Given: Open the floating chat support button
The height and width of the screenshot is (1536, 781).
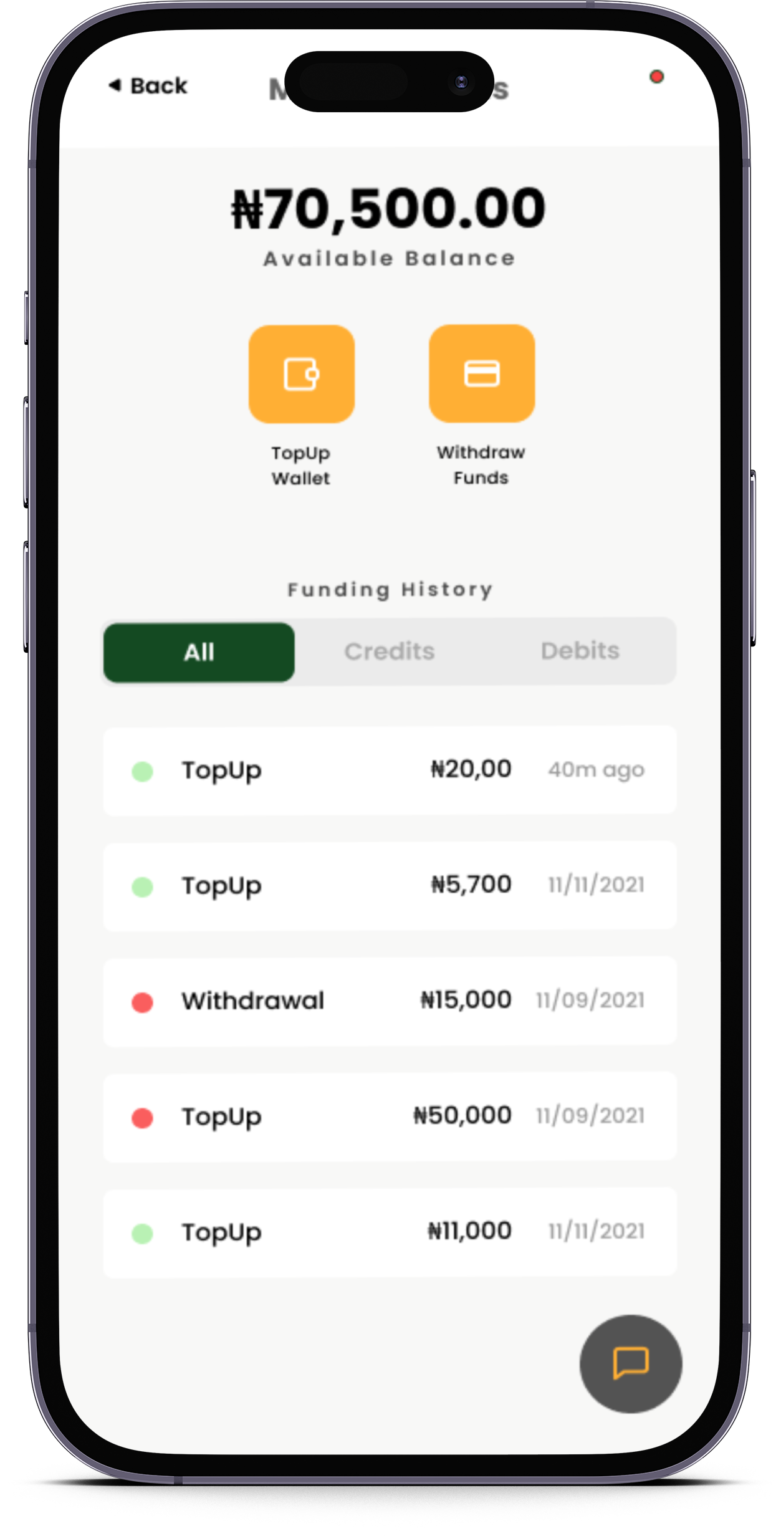Looking at the screenshot, I should [x=630, y=1363].
